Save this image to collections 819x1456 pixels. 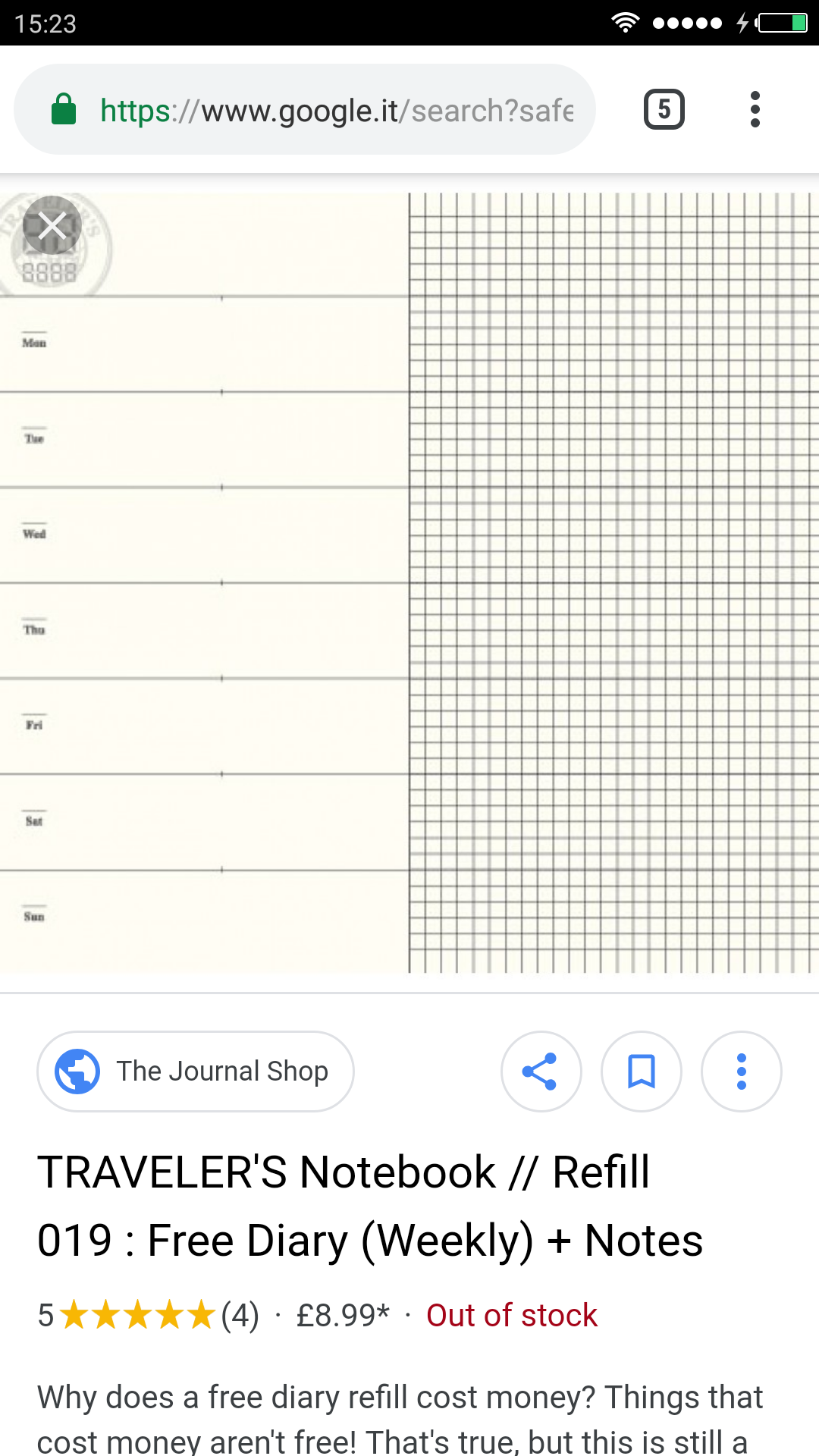click(x=642, y=1071)
